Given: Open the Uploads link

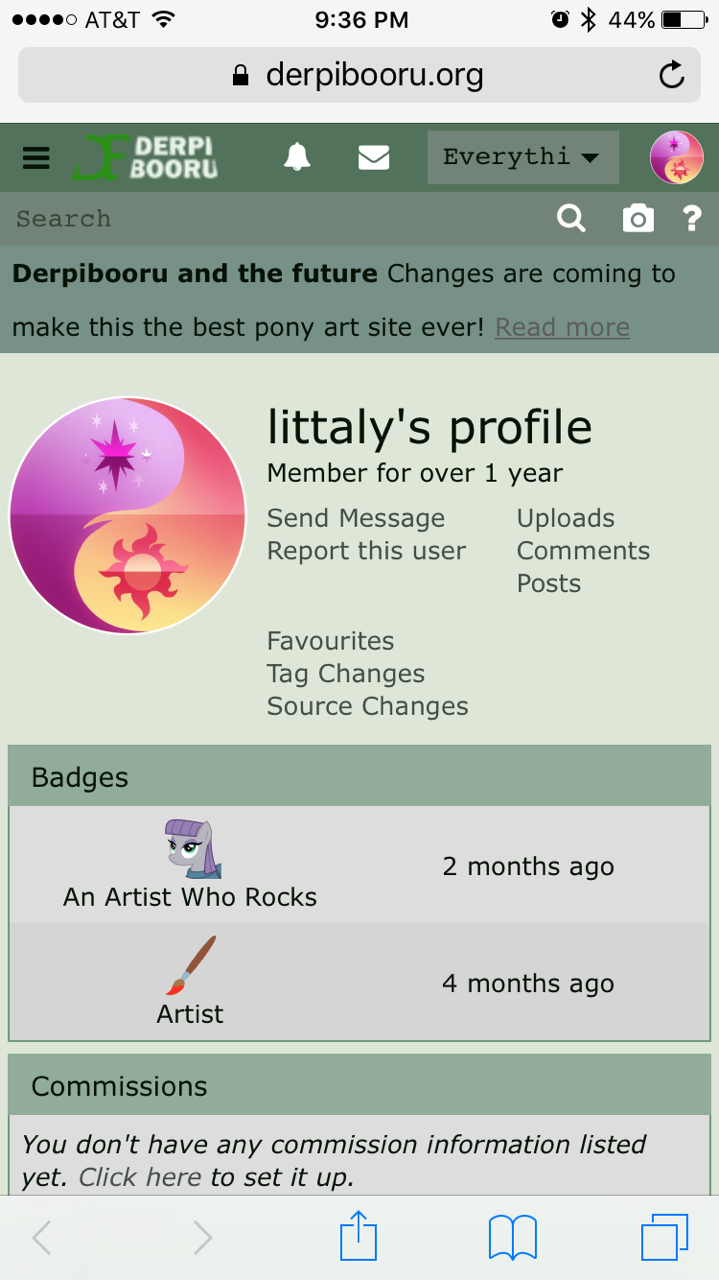Looking at the screenshot, I should coord(566,518).
